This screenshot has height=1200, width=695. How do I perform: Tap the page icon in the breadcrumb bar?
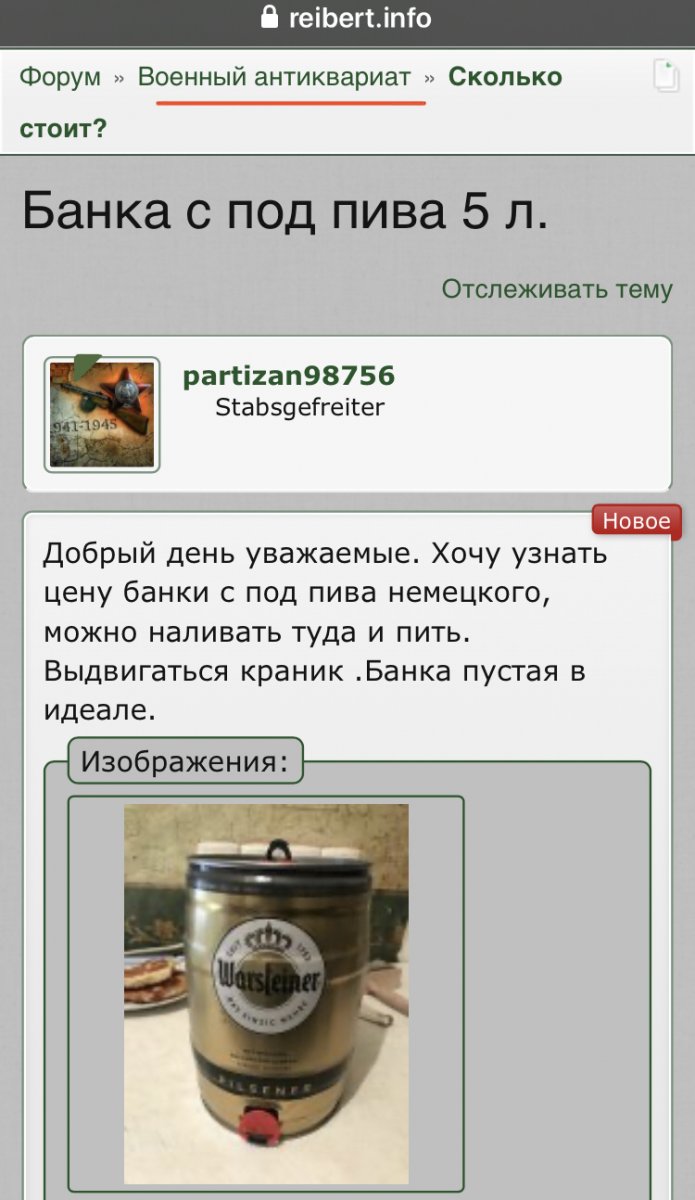(x=666, y=76)
